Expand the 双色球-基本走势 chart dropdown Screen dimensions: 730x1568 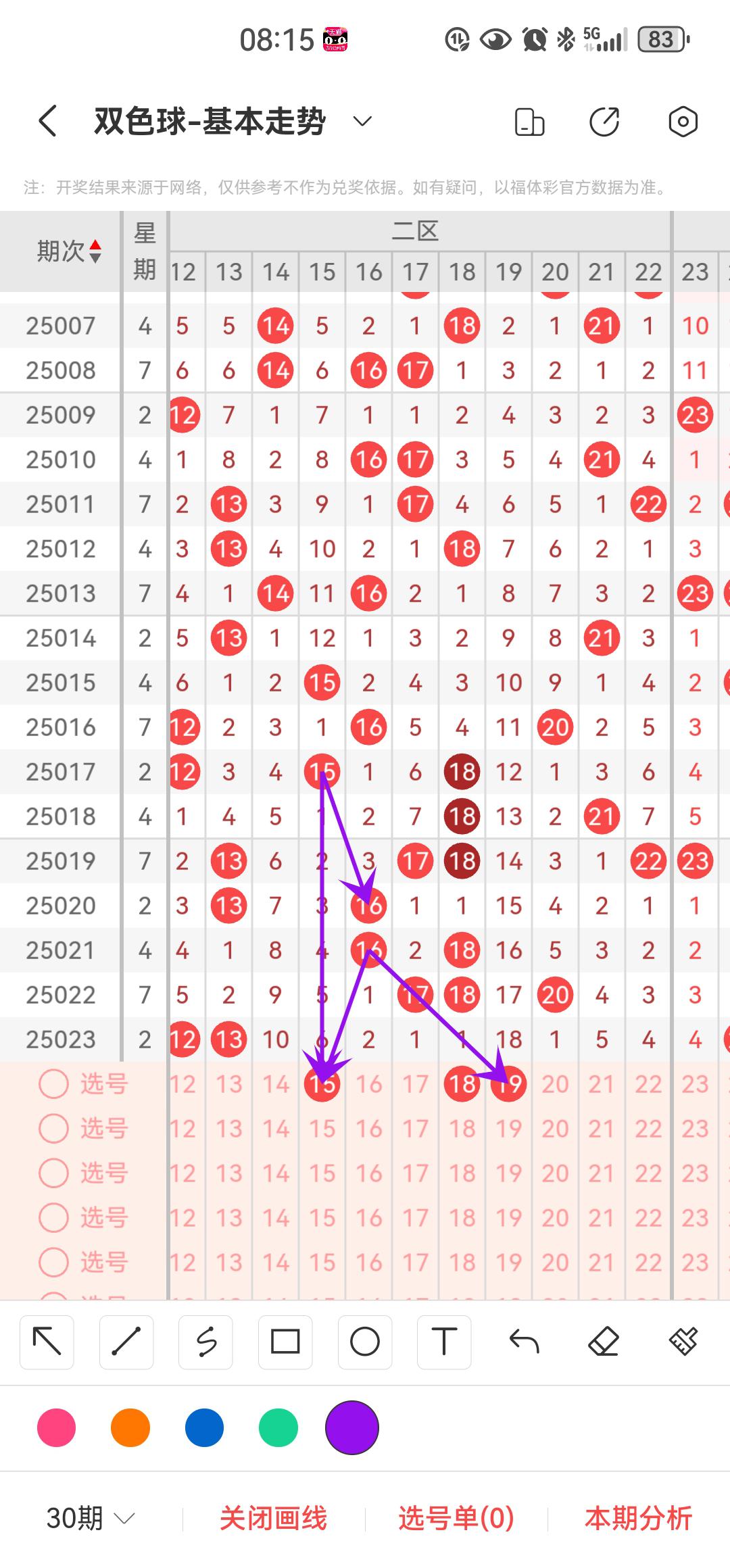362,122
